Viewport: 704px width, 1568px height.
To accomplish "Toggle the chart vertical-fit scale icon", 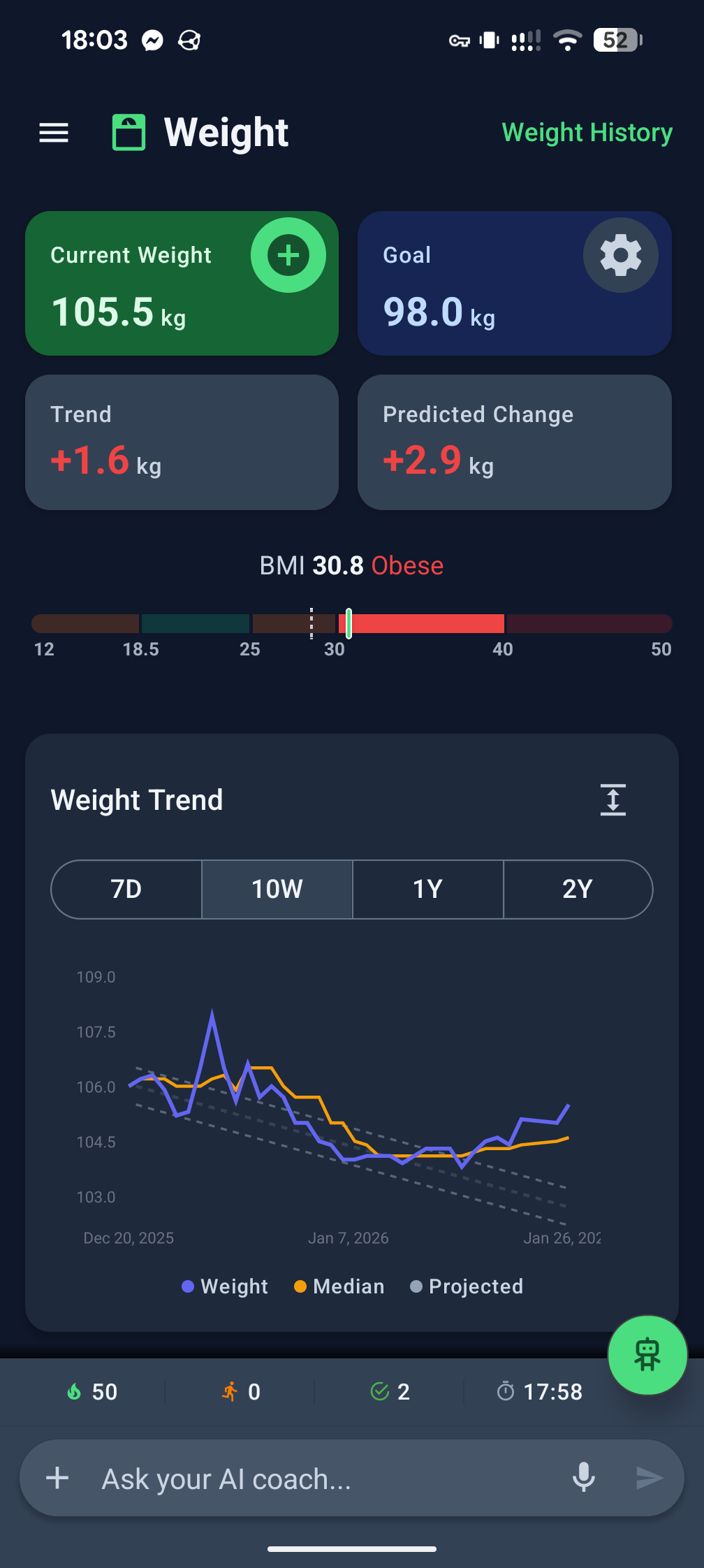I will (x=613, y=799).
